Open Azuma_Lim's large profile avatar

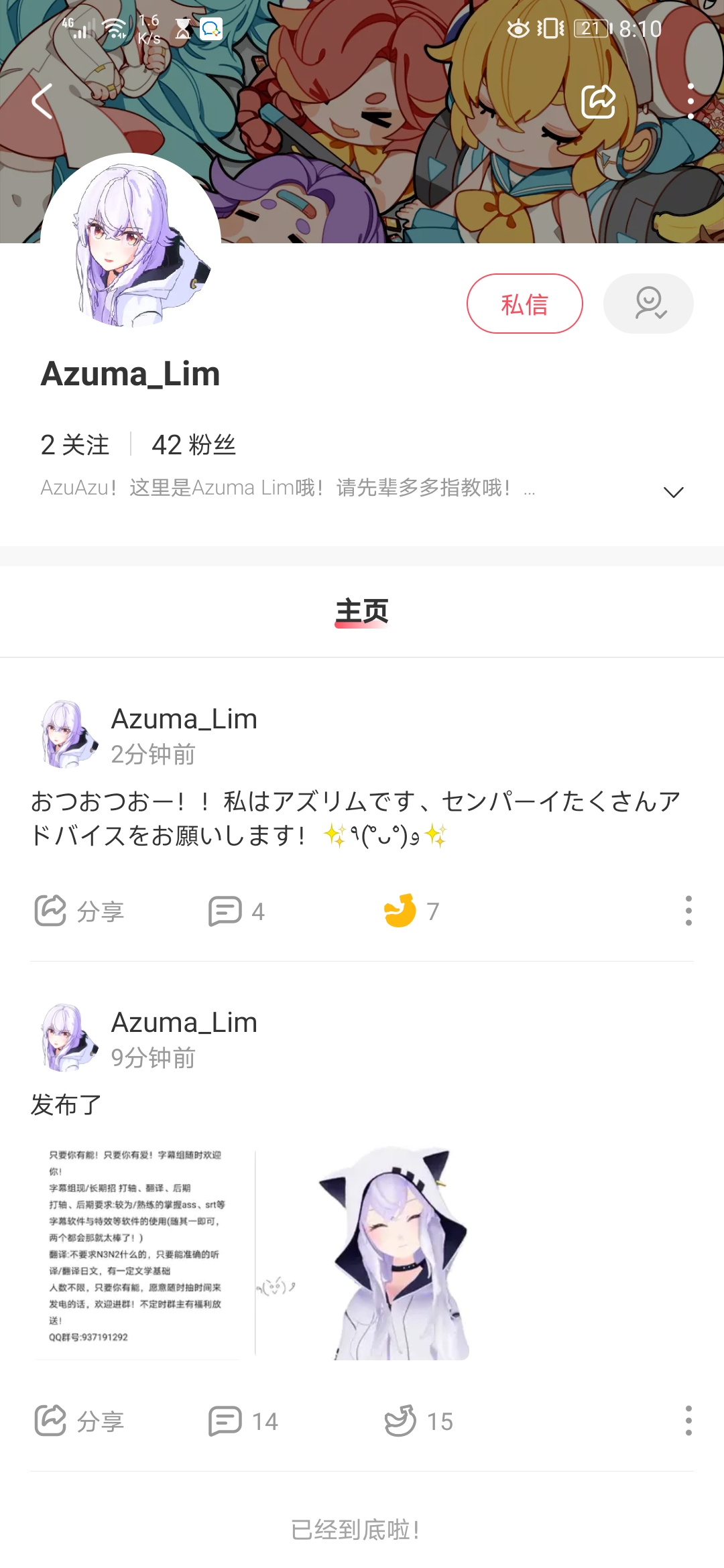(x=131, y=243)
